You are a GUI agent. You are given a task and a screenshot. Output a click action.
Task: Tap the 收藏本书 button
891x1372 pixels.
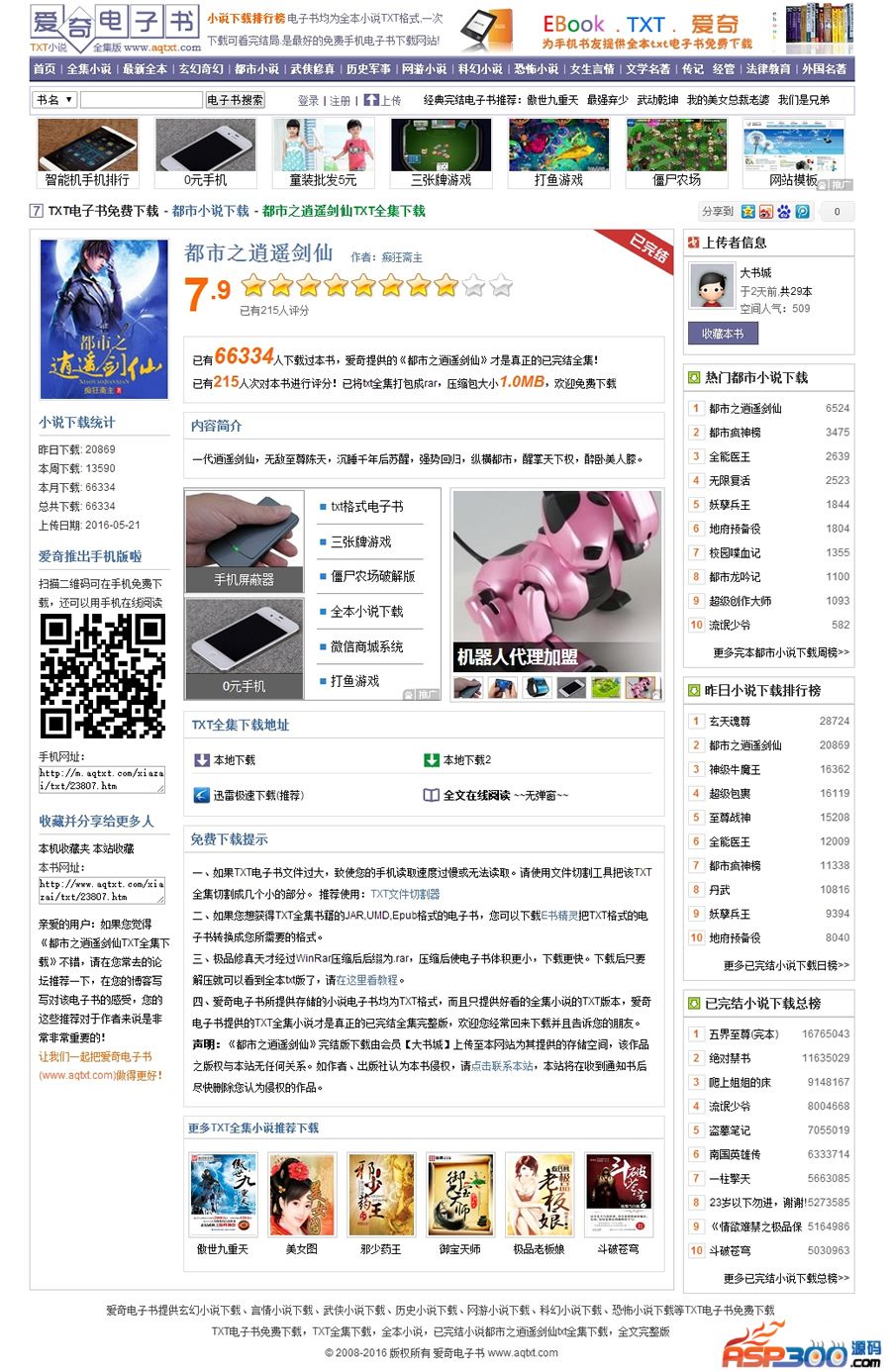(x=722, y=334)
